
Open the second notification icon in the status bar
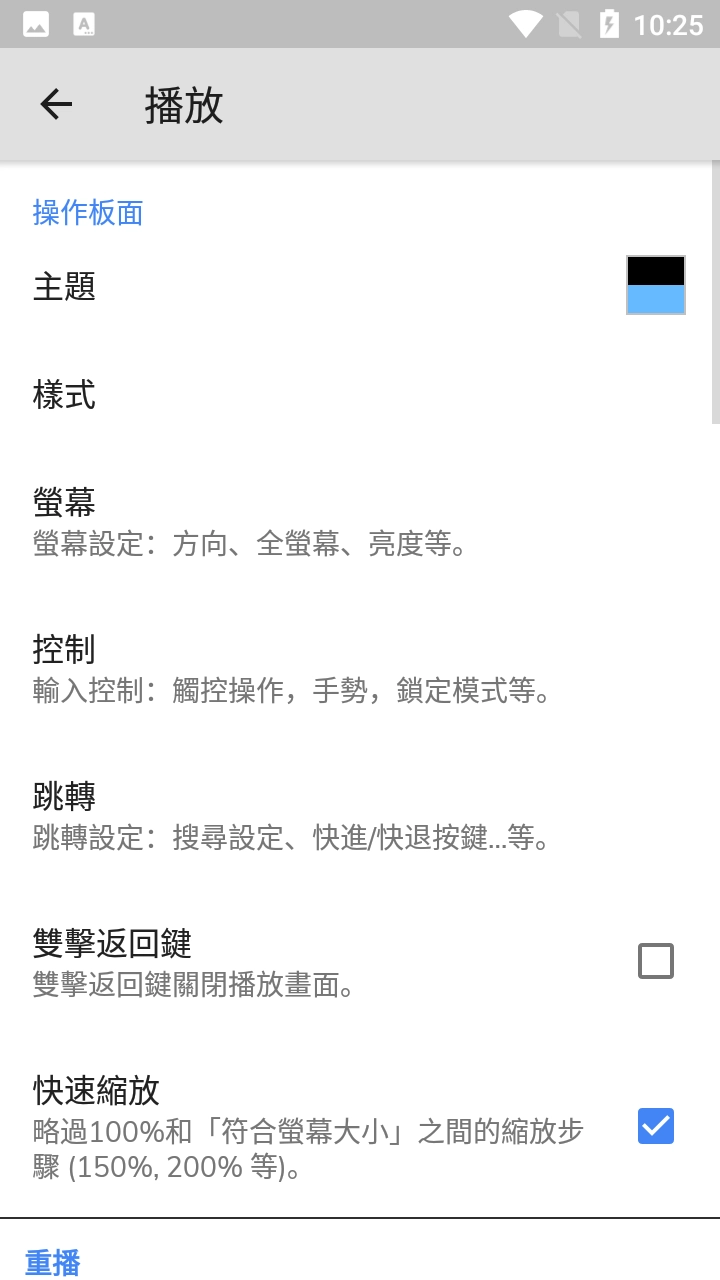point(85,25)
